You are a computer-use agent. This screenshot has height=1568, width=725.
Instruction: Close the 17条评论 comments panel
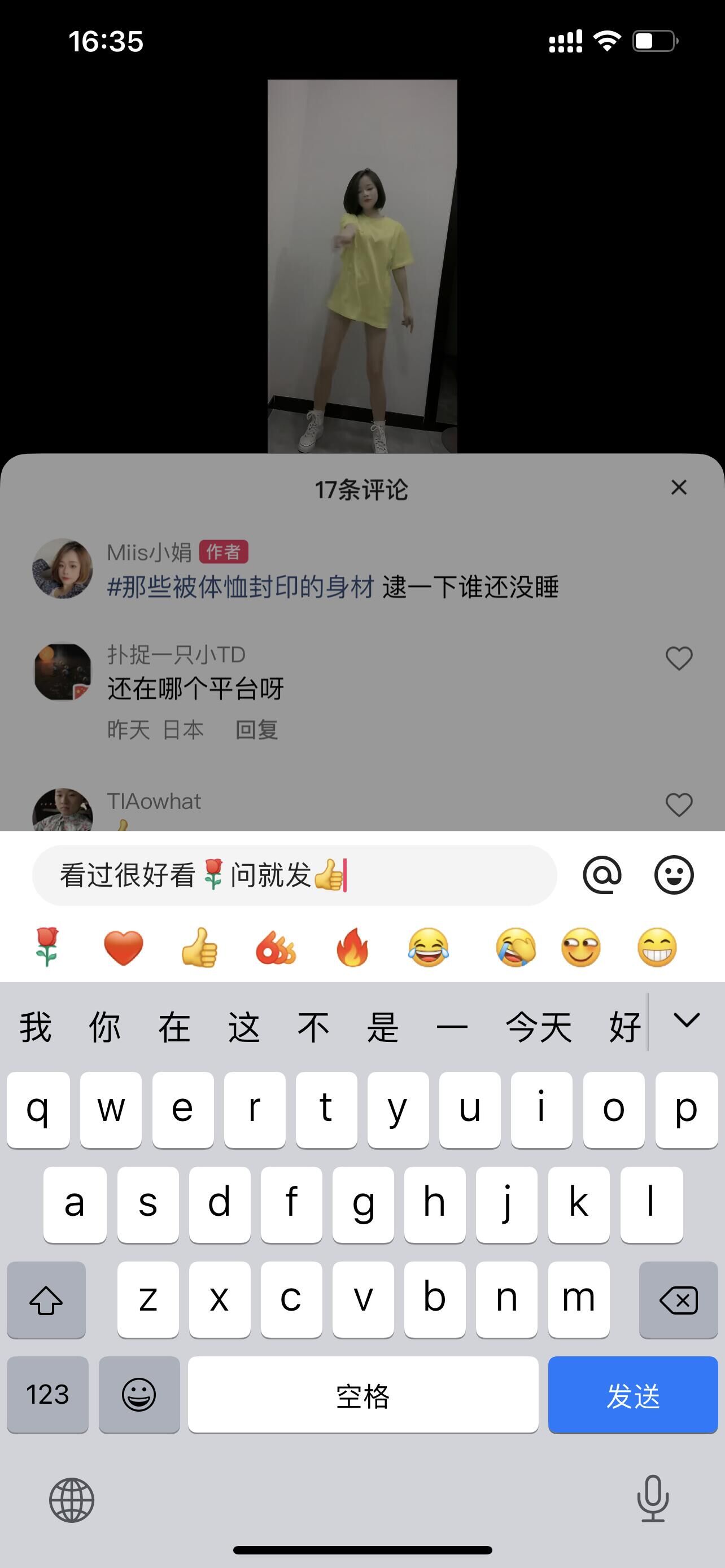pos(678,488)
